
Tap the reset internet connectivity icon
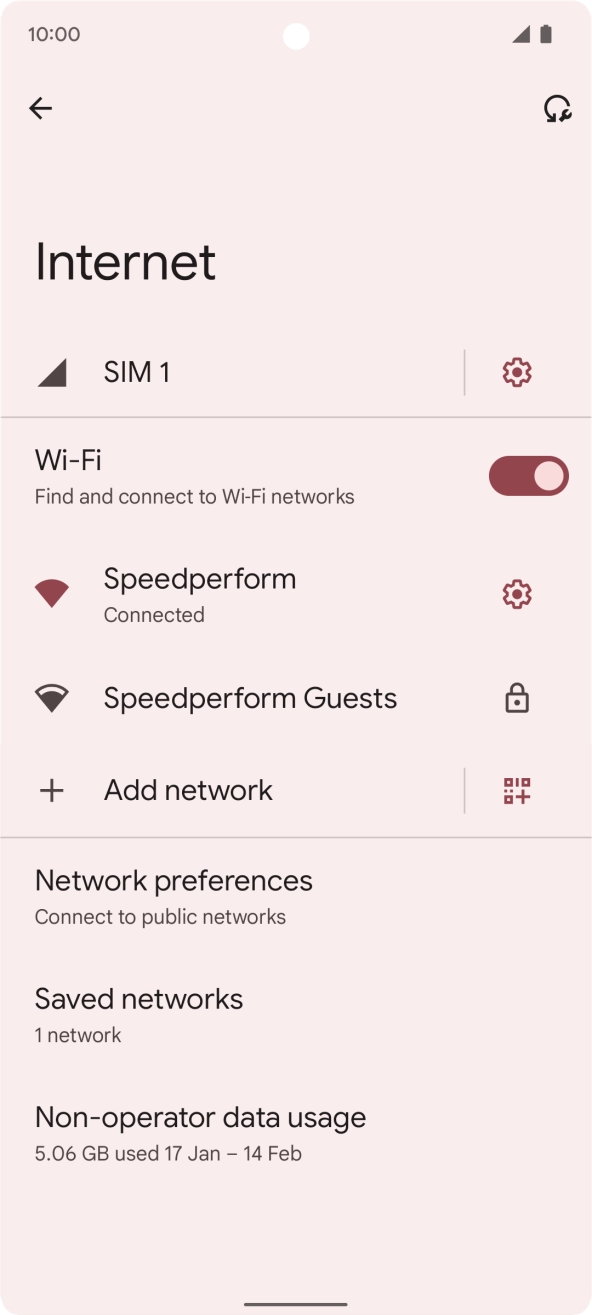tap(557, 108)
